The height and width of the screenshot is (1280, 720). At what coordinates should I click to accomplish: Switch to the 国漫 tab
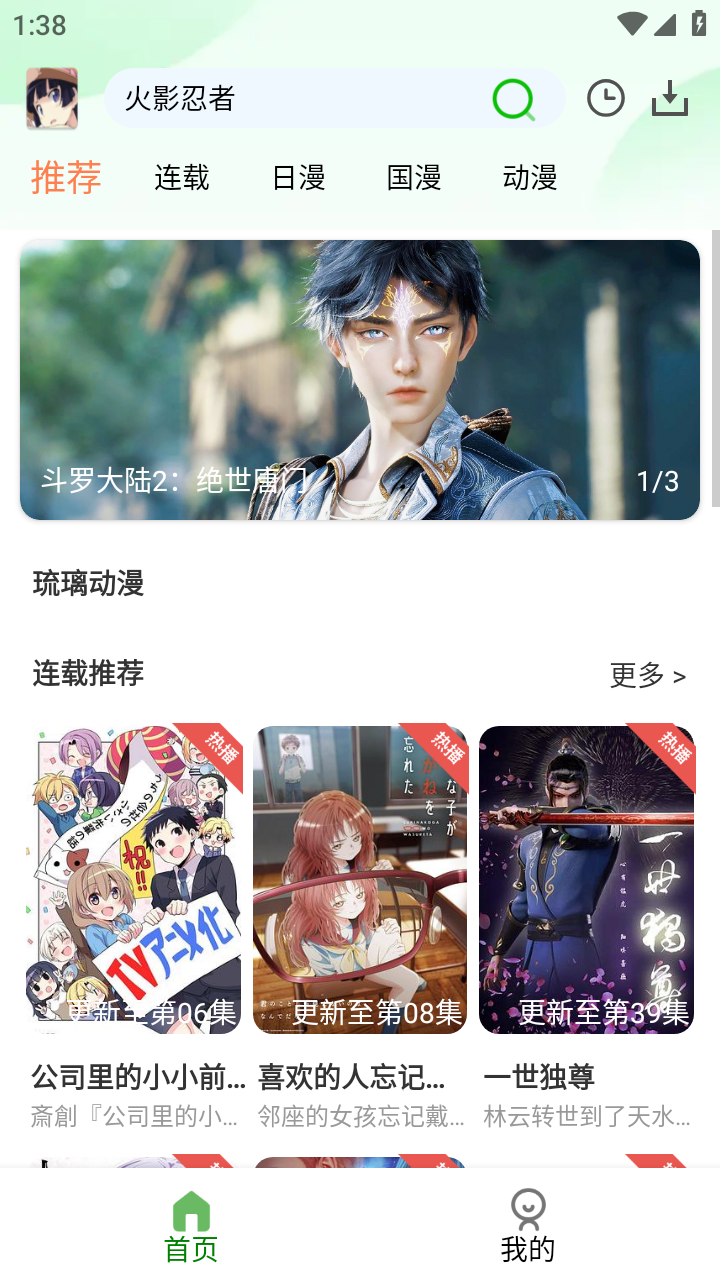(414, 178)
